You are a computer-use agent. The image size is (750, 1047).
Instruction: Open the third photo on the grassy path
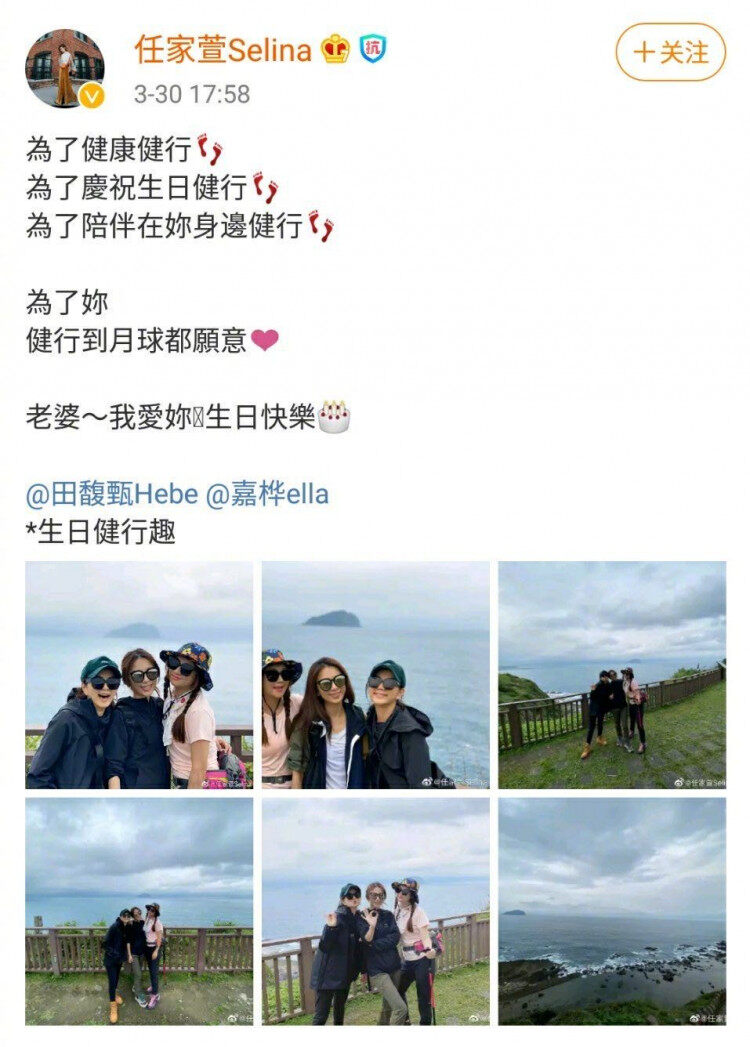(x=612, y=675)
